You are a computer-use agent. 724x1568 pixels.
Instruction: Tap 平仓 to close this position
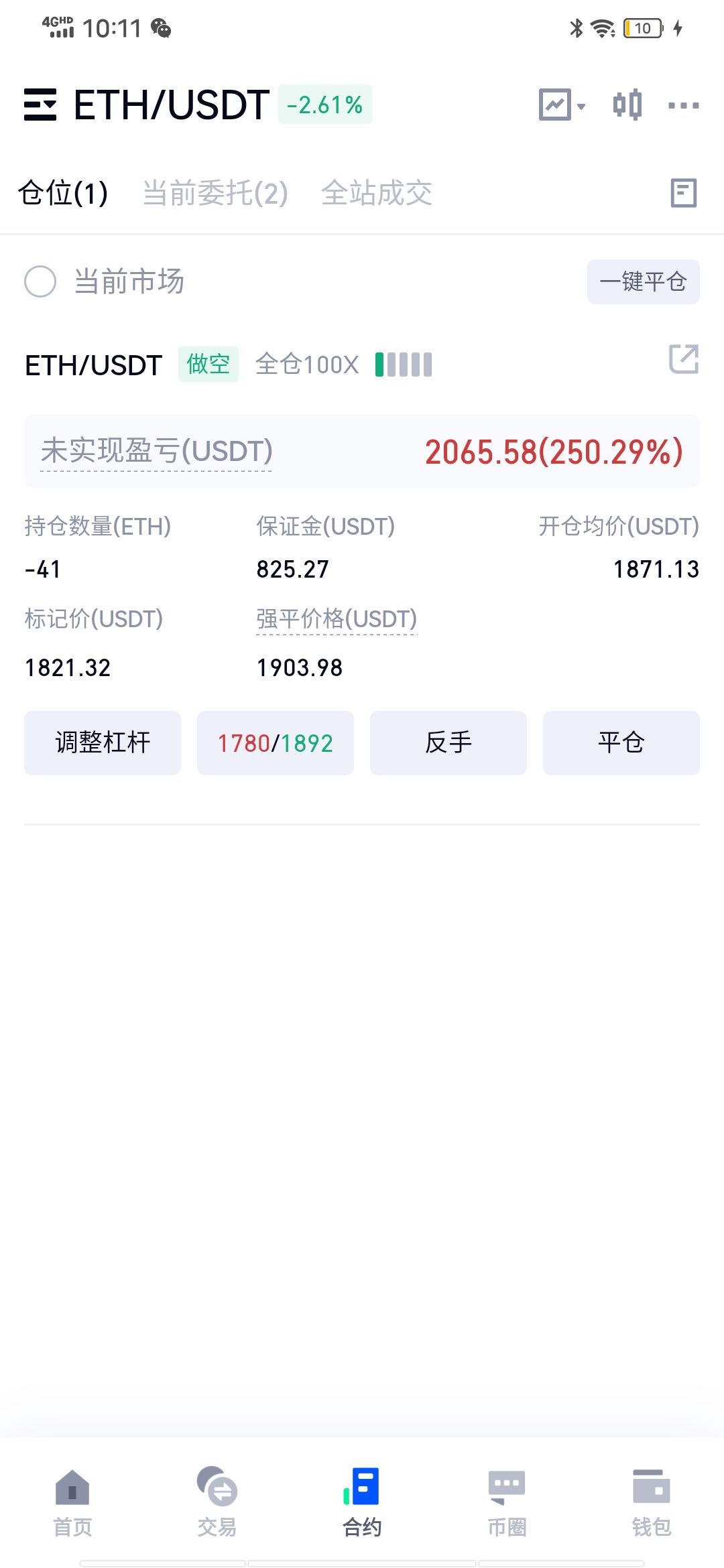coord(621,743)
